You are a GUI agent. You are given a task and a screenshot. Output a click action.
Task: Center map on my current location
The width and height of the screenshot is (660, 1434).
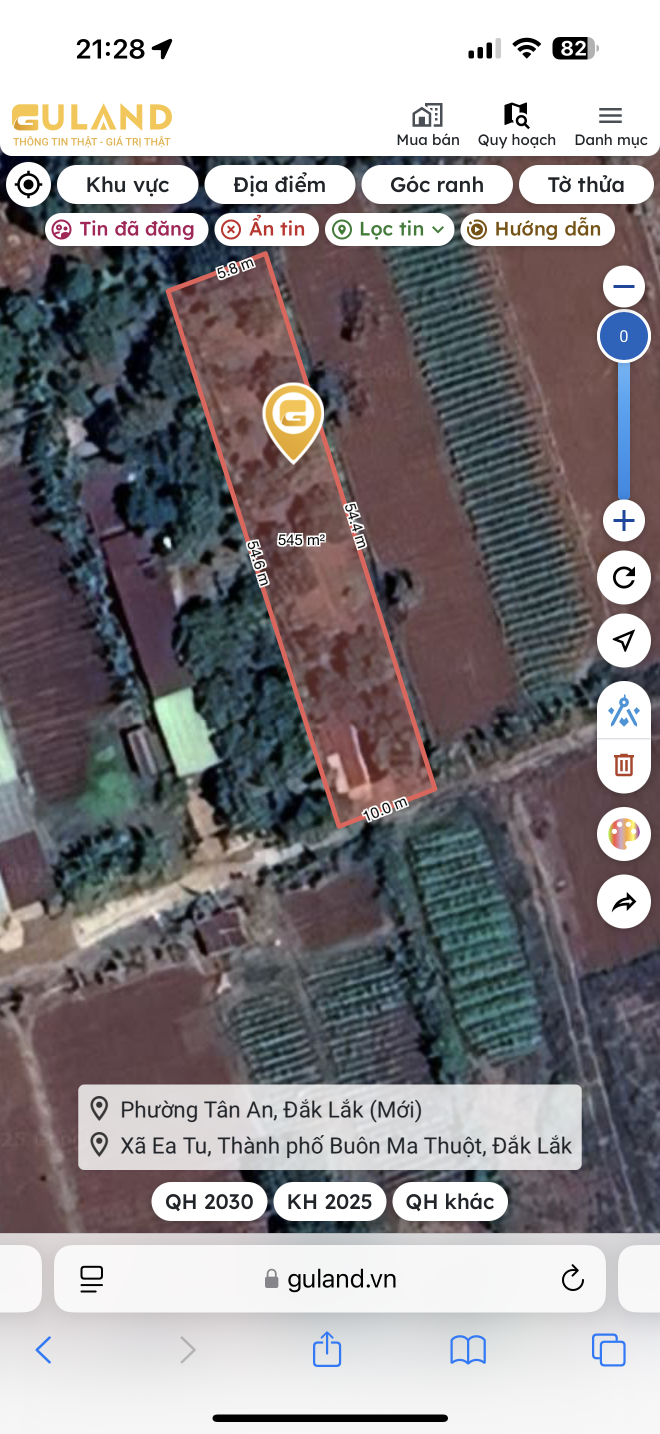coord(29,185)
